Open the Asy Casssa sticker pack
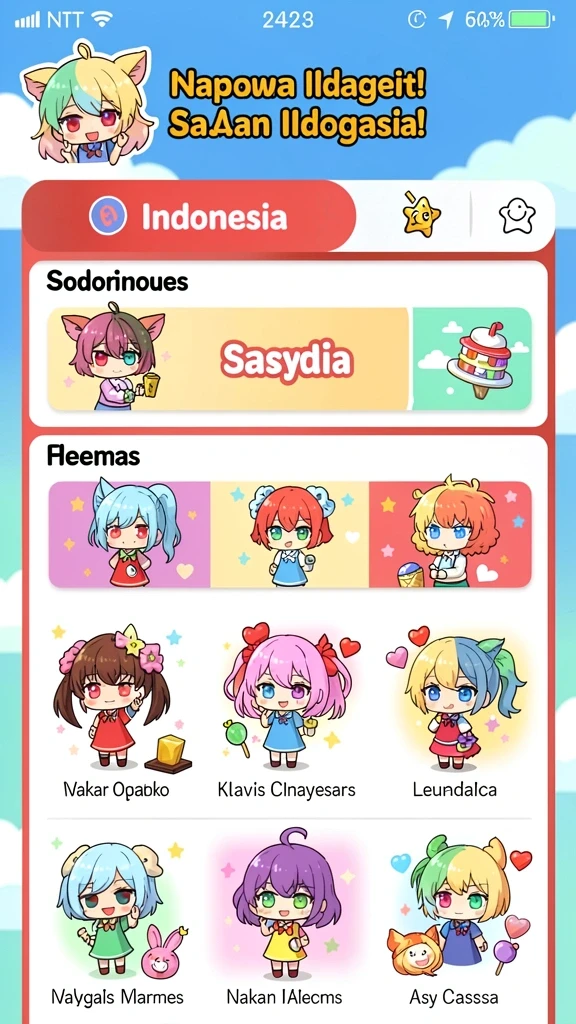 pos(455,921)
